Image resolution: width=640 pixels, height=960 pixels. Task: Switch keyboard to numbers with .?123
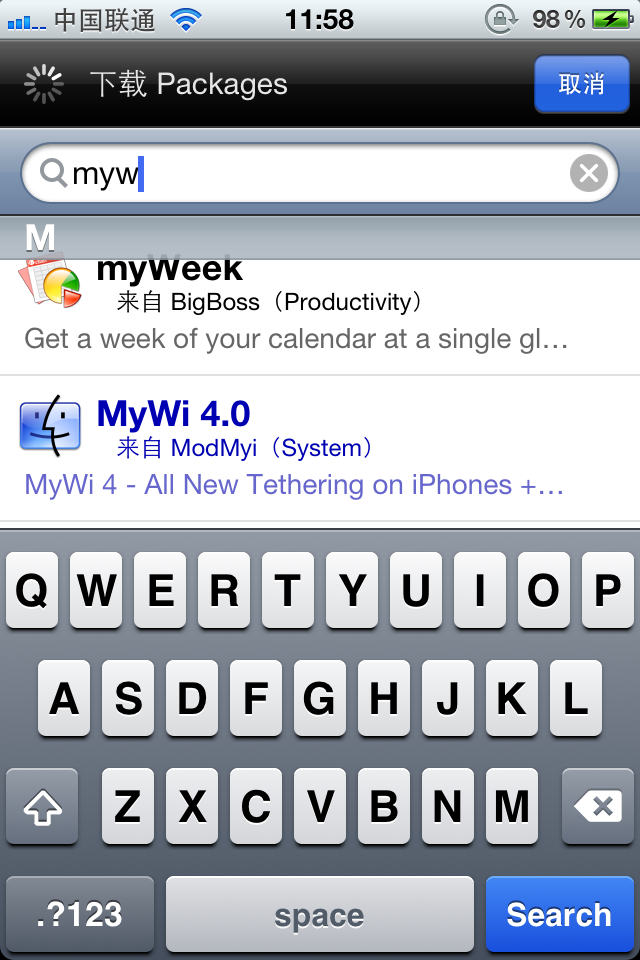(80, 914)
